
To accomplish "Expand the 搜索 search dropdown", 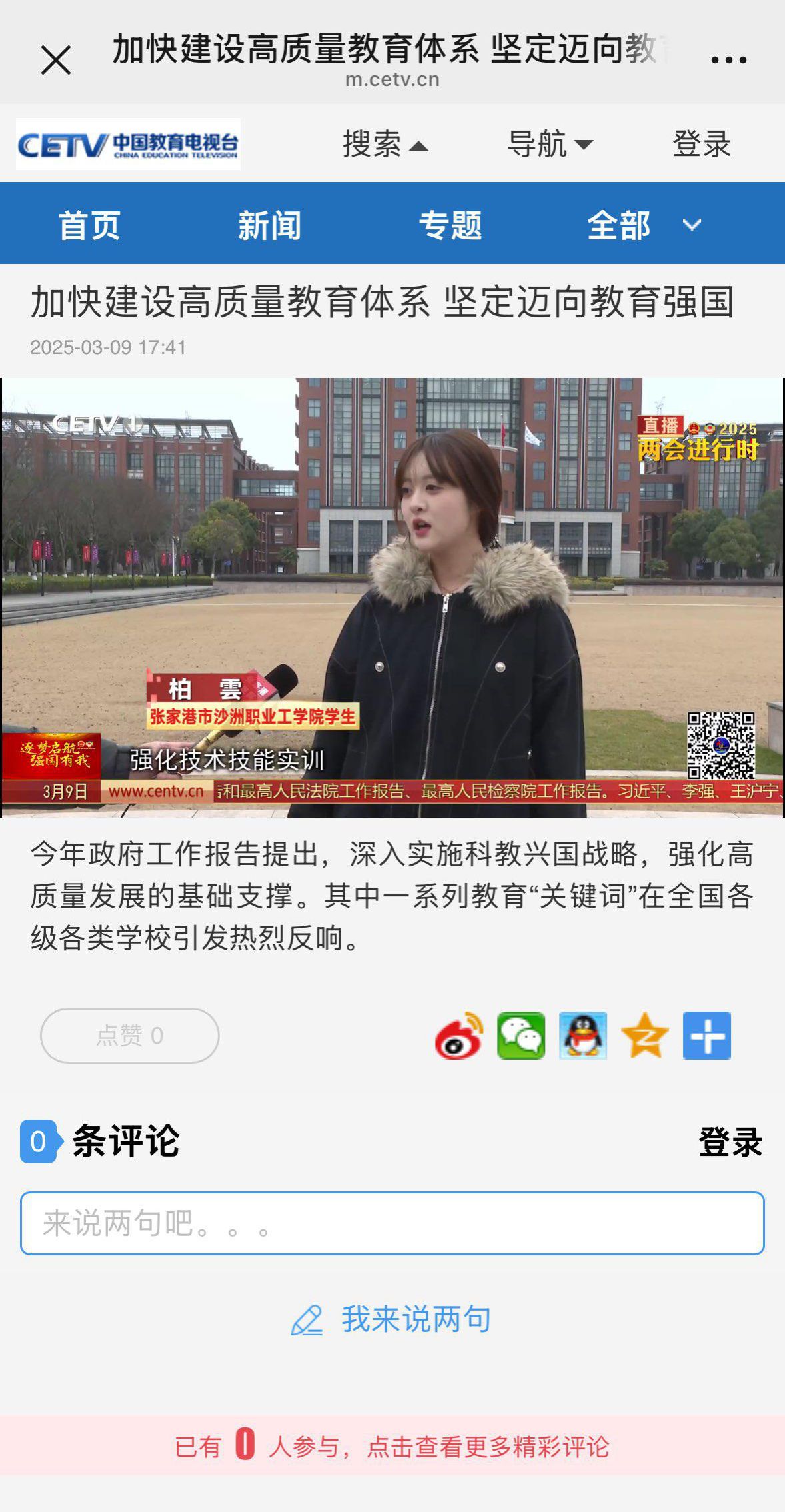I will pyautogui.click(x=385, y=144).
